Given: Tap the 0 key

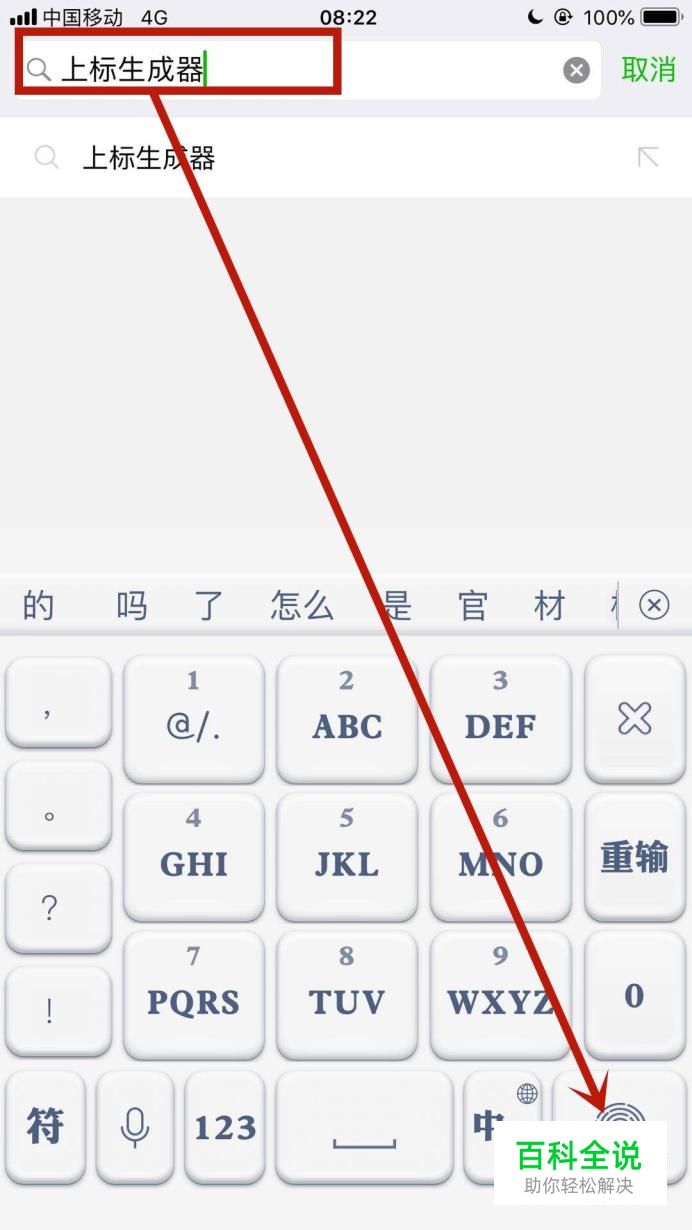Looking at the screenshot, I should tap(634, 995).
